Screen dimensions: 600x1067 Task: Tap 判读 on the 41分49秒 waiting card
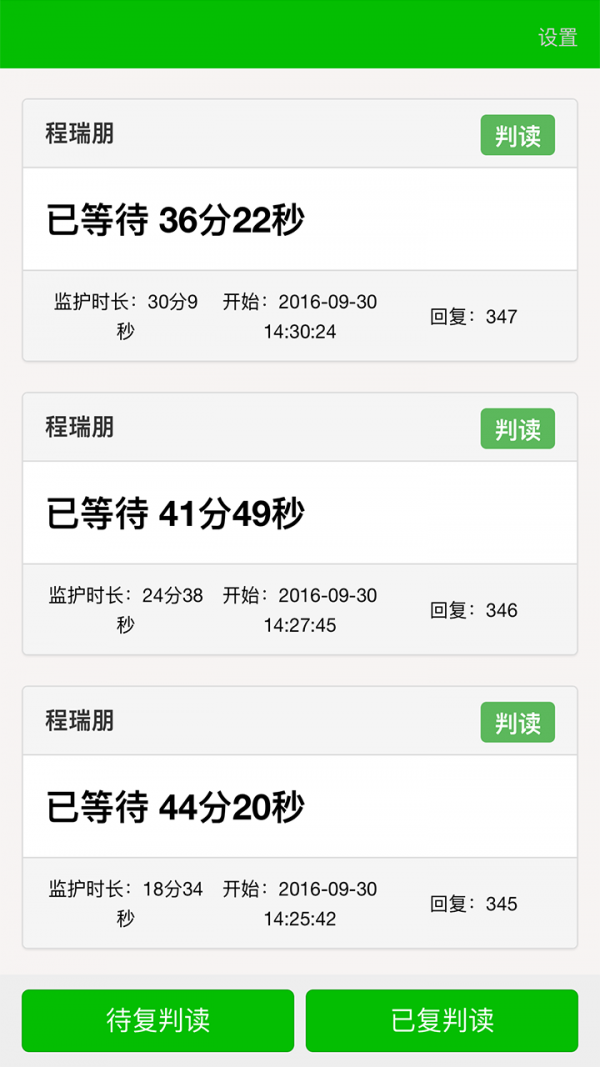517,429
